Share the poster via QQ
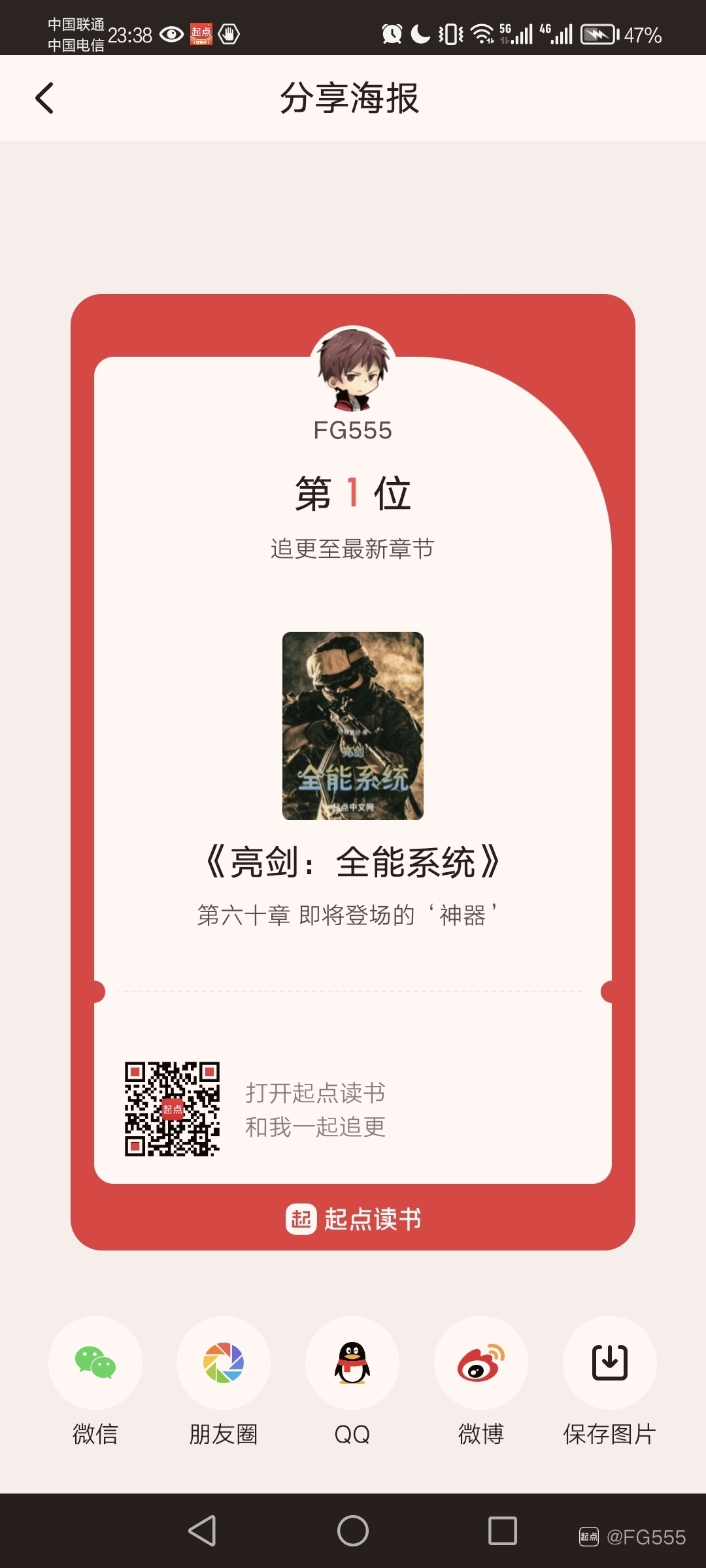The width and height of the screenshot is (706, 1568). click(x=352, y=1363)
